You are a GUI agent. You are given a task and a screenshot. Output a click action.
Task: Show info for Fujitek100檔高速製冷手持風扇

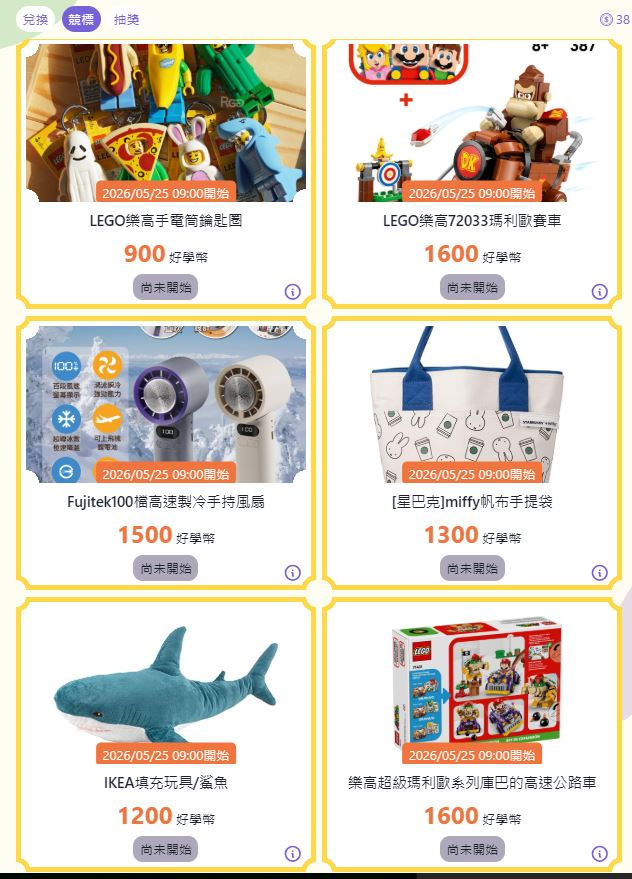pos(293,573)
